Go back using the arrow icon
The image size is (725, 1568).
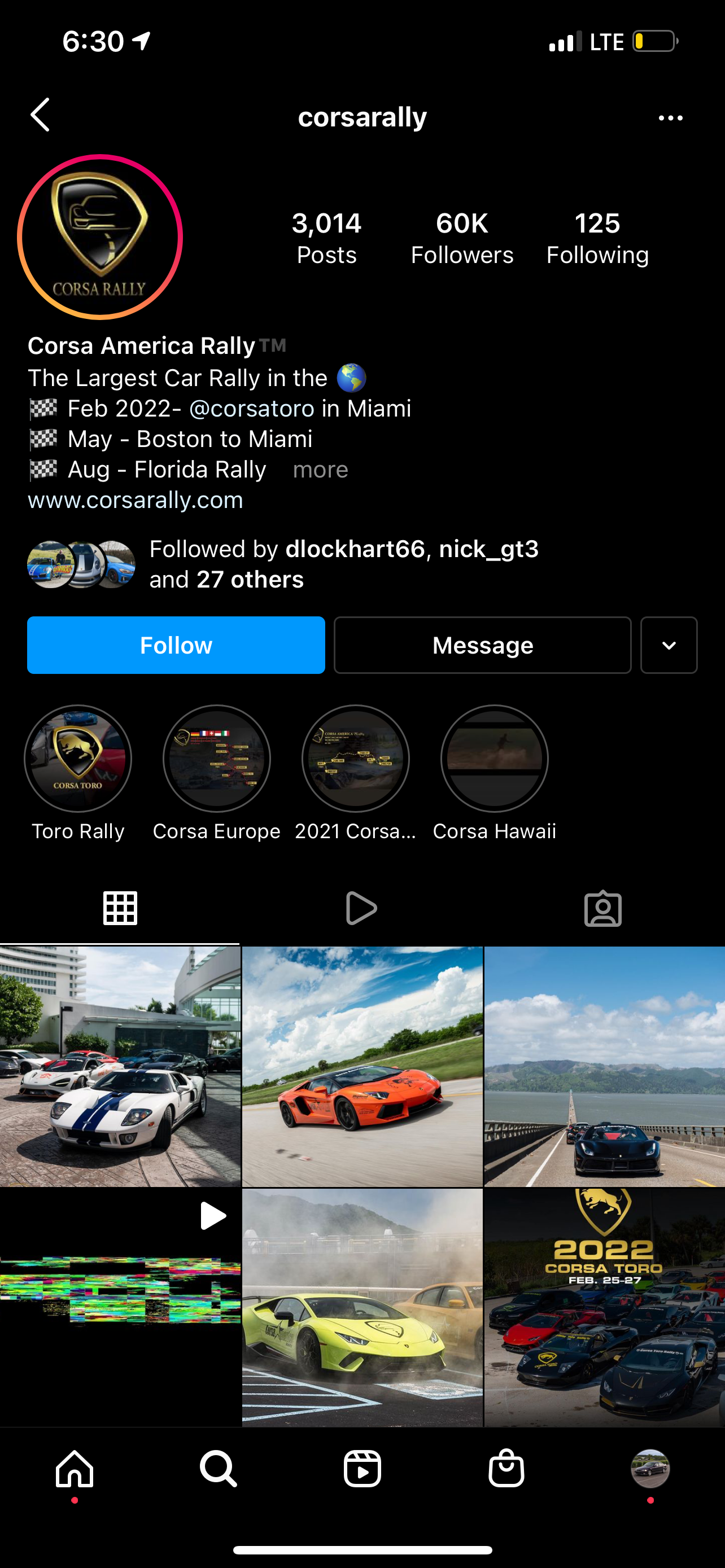[x=40, y=115]
